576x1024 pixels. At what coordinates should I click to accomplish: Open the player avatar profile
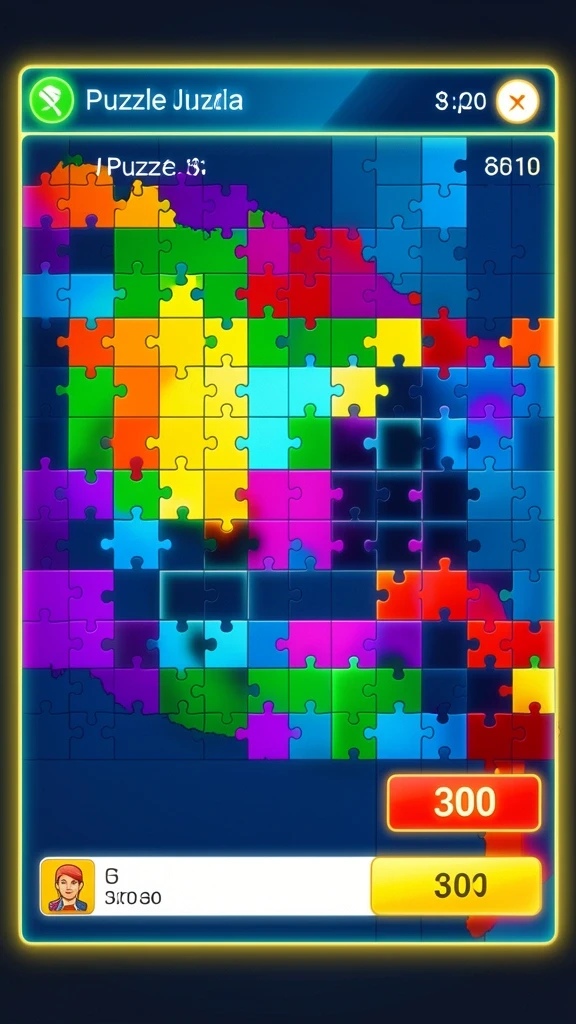coord(67,886)
